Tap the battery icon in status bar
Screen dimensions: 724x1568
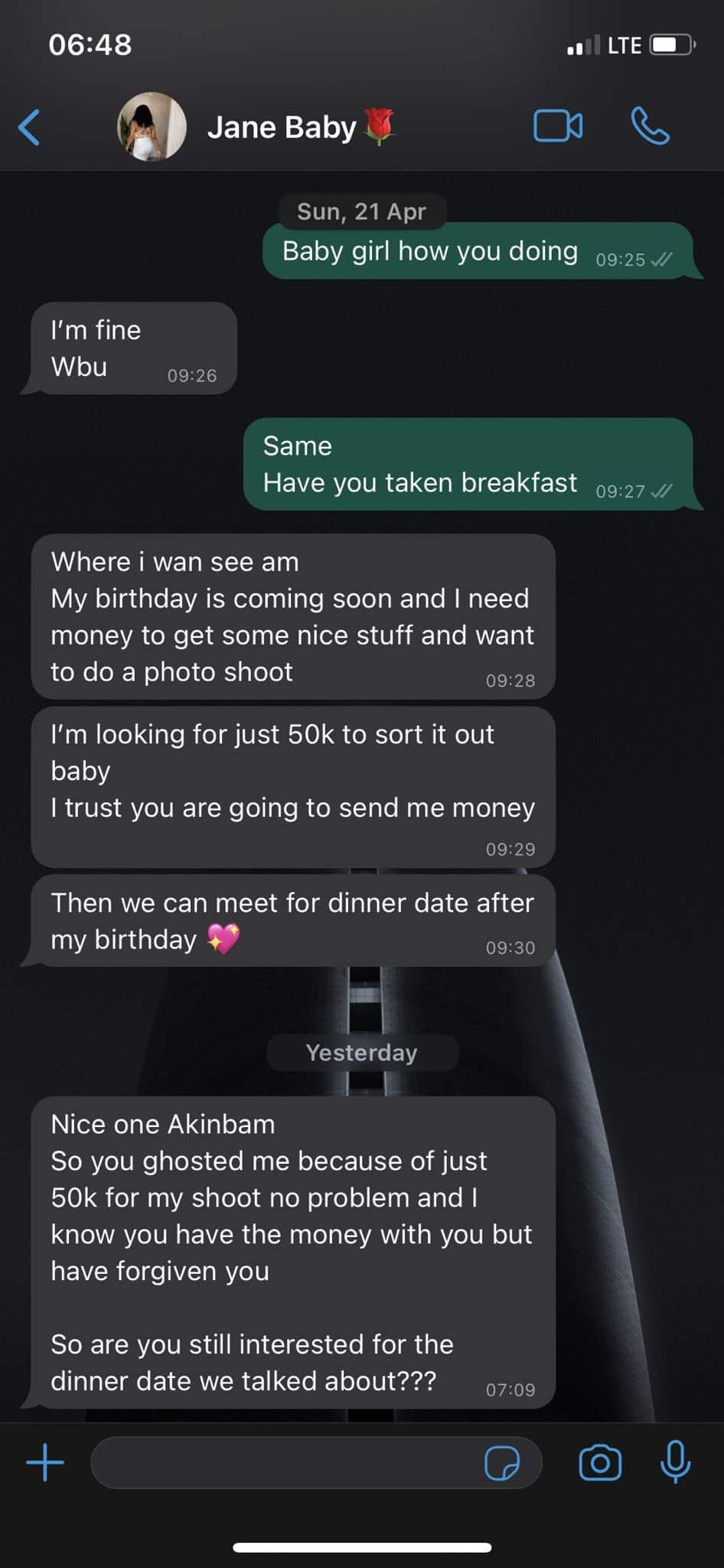click(670, 44)
